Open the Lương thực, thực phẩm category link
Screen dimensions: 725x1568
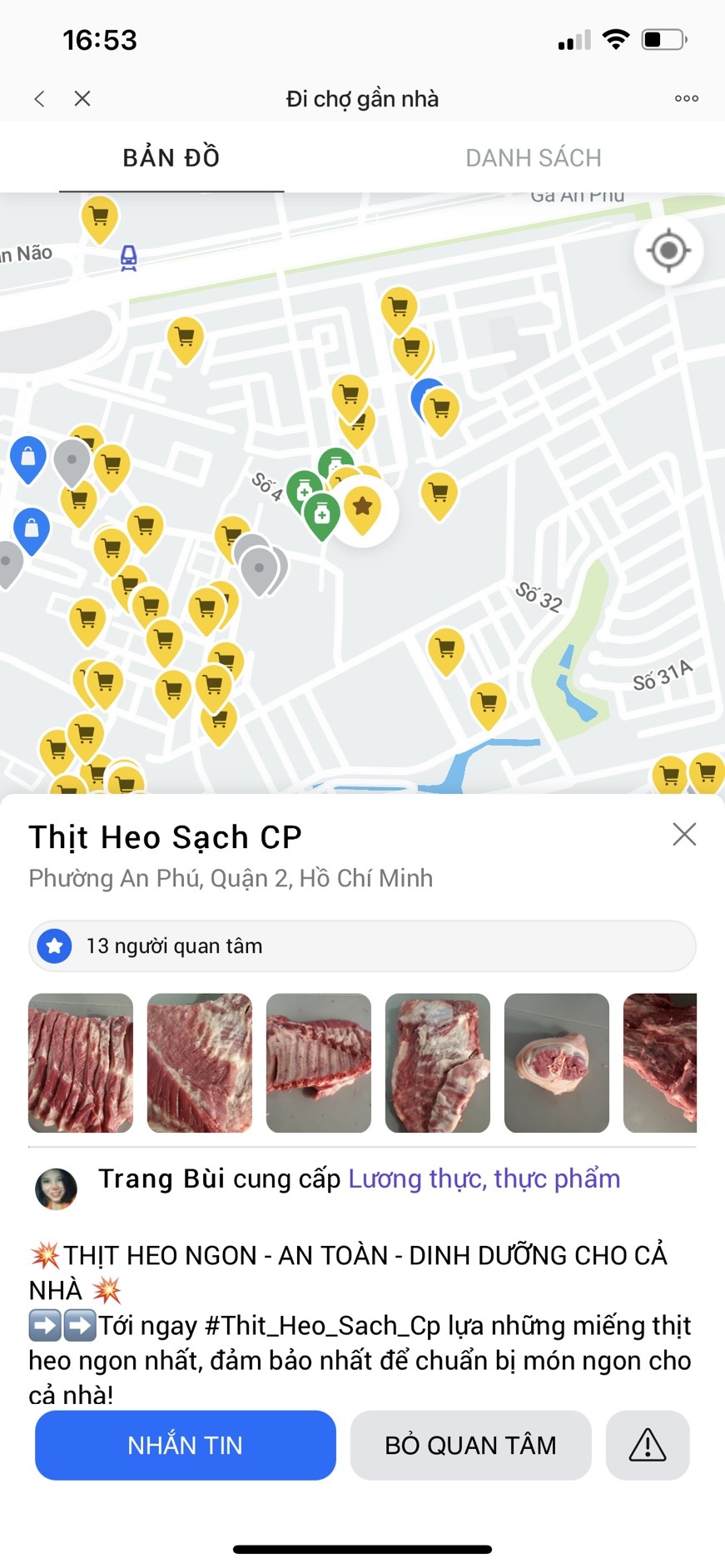tap(484, 1178)
